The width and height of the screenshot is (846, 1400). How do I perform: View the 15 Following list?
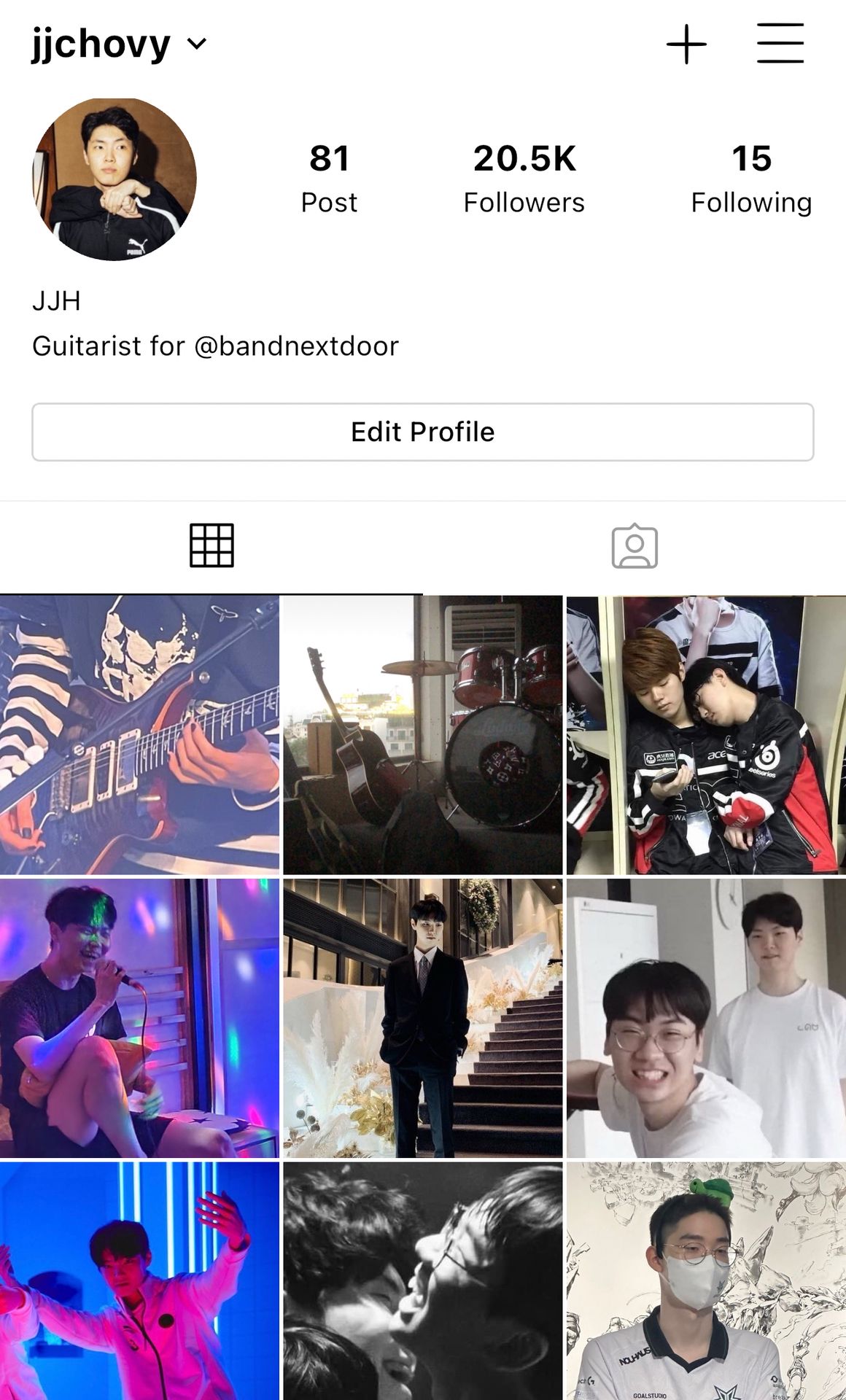point(750,179)
